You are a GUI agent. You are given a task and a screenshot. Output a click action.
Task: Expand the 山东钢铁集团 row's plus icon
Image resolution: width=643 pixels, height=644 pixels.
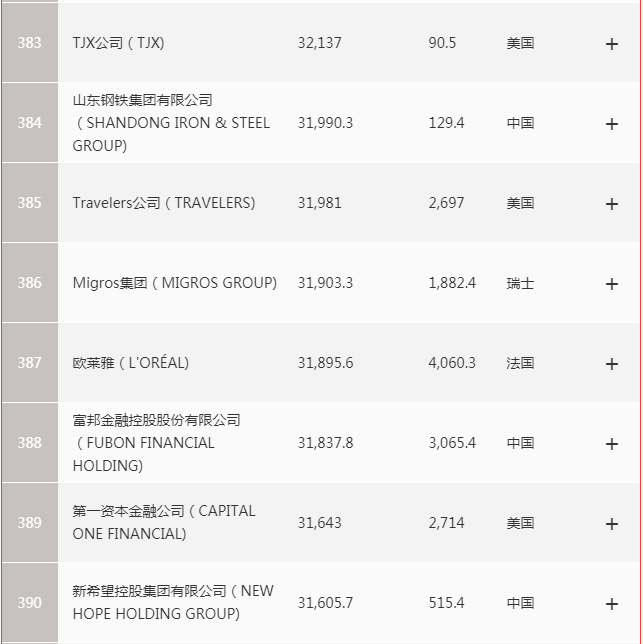612,124
